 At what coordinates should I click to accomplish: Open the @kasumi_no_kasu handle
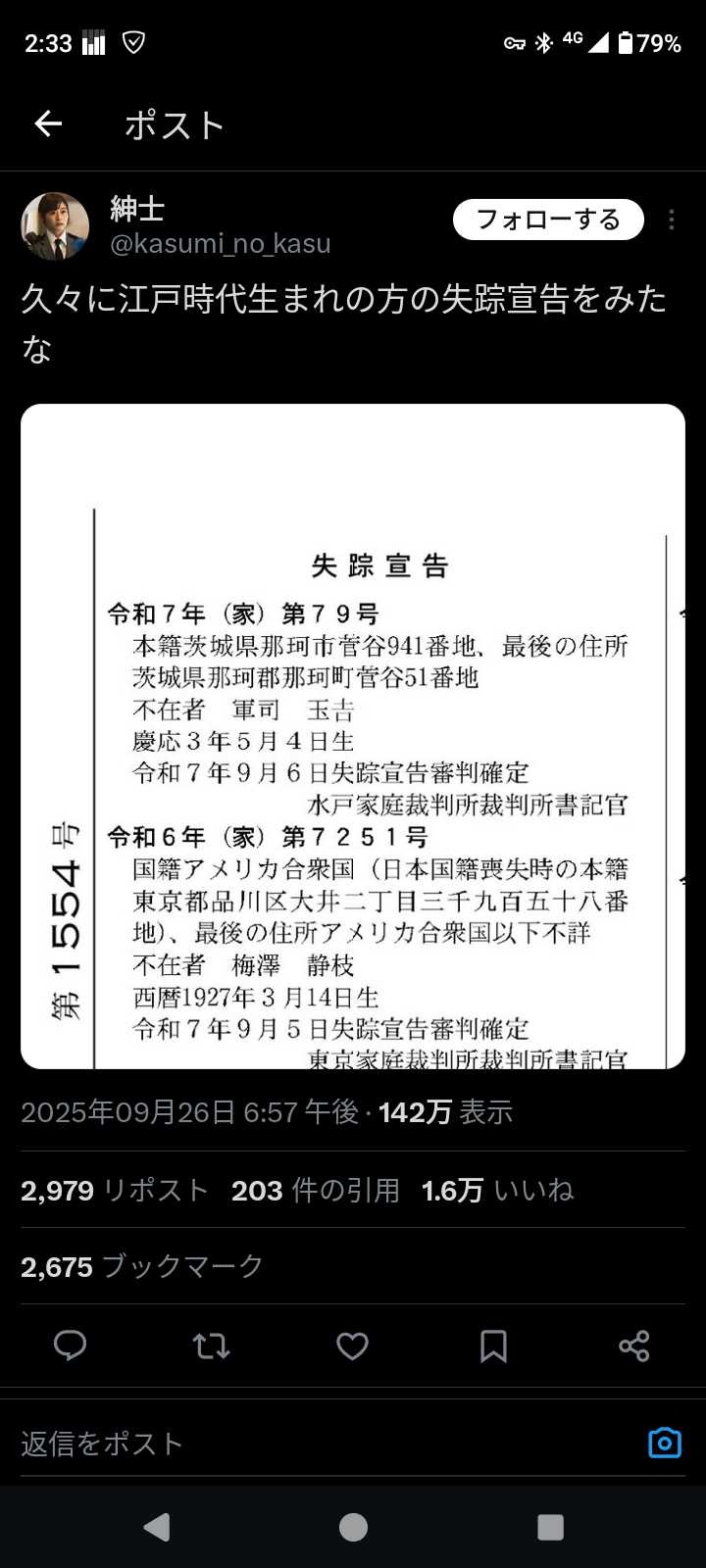[221, 244]
